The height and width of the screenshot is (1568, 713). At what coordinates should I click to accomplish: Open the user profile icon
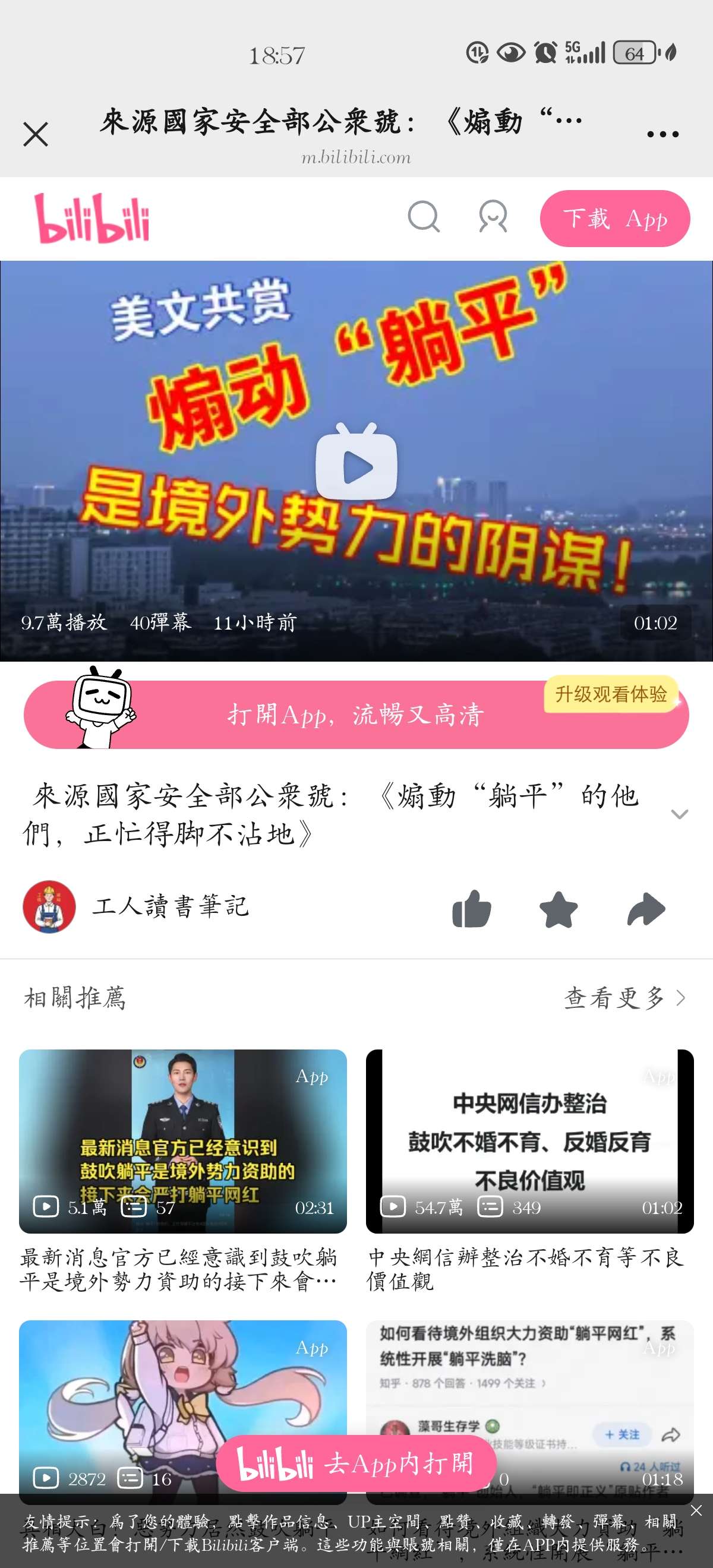click(493, 217)
